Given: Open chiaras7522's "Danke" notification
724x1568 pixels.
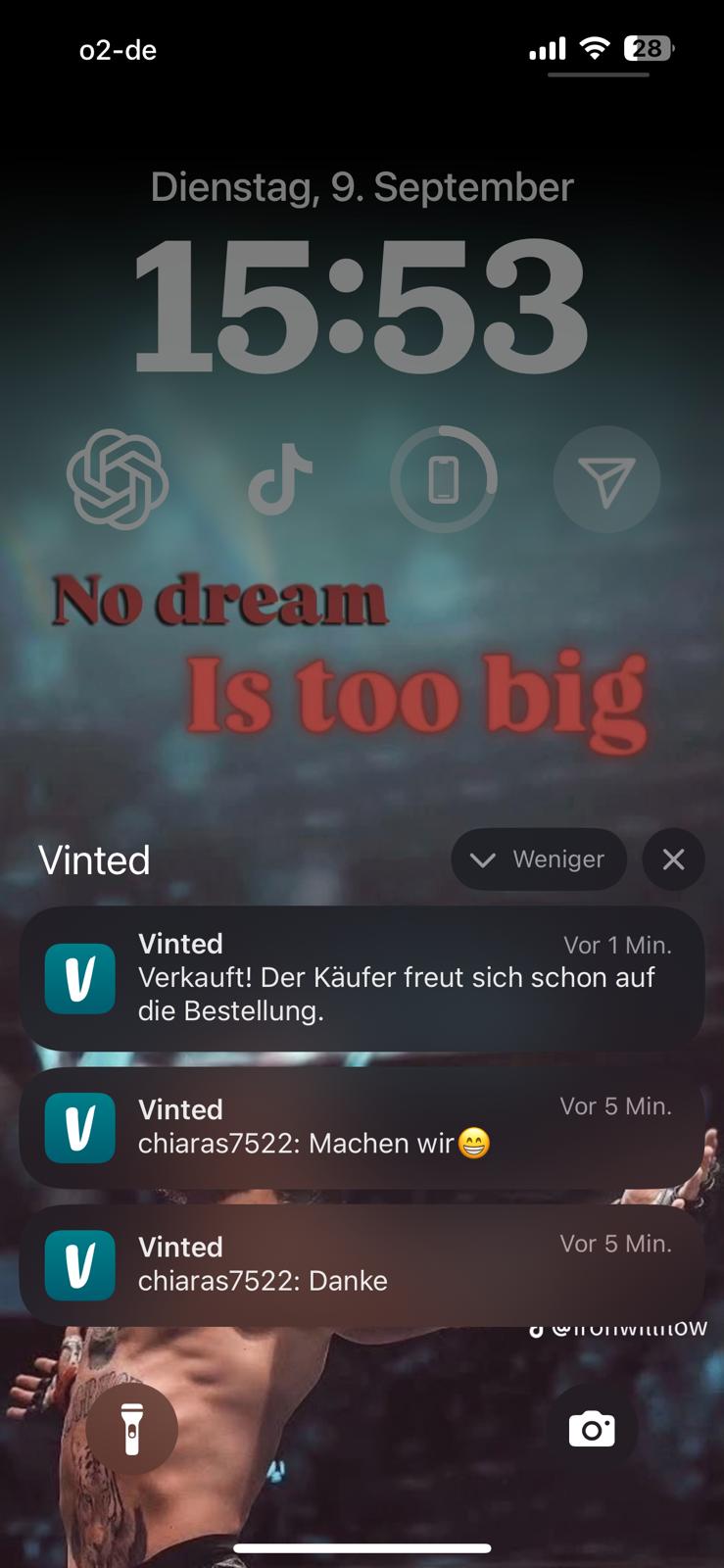Looking at the screenshot, I should [x=362, y=1264].
